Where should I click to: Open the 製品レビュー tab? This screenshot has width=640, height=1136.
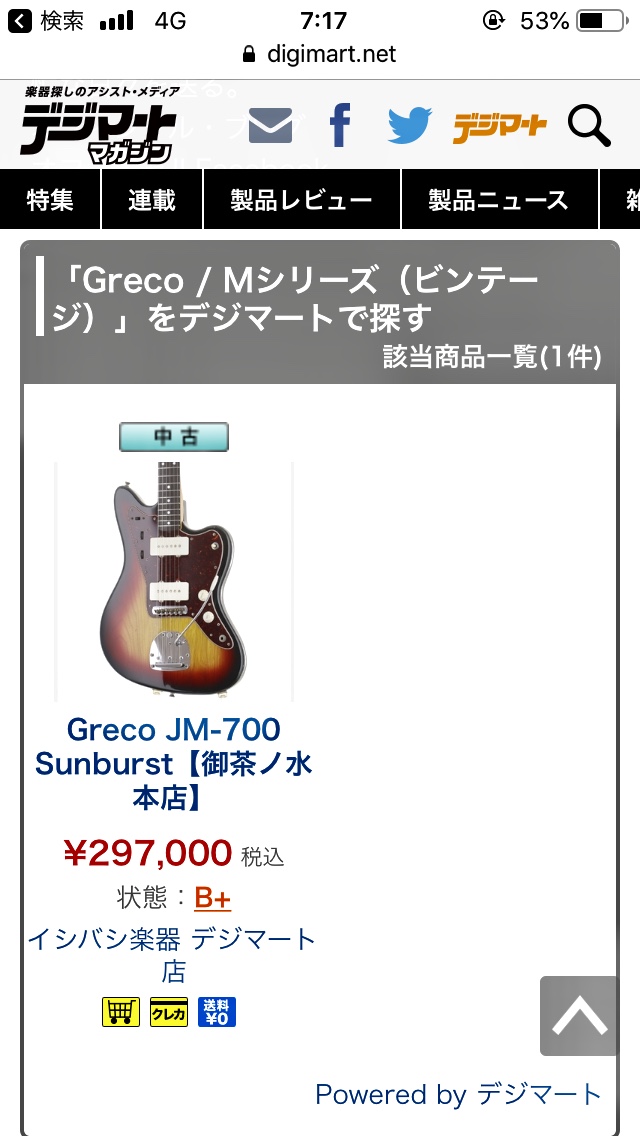(301, 200)
